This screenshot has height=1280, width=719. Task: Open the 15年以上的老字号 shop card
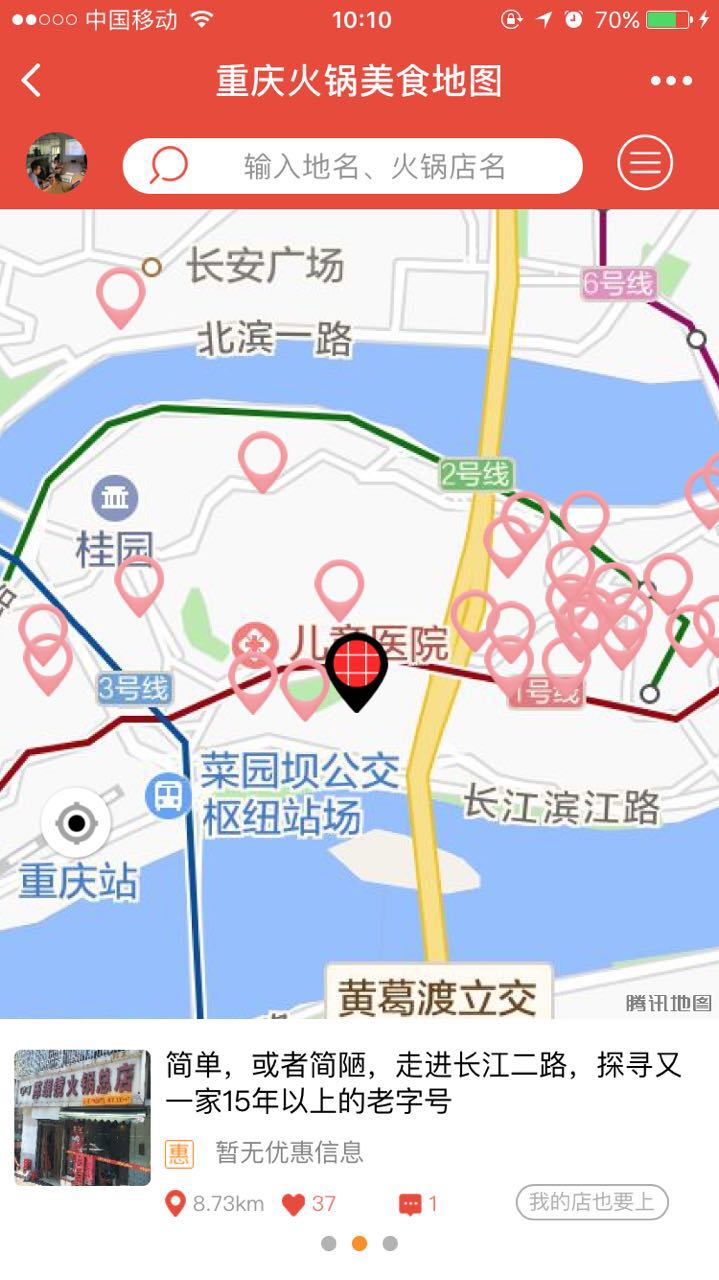[x=422, y=1084]
